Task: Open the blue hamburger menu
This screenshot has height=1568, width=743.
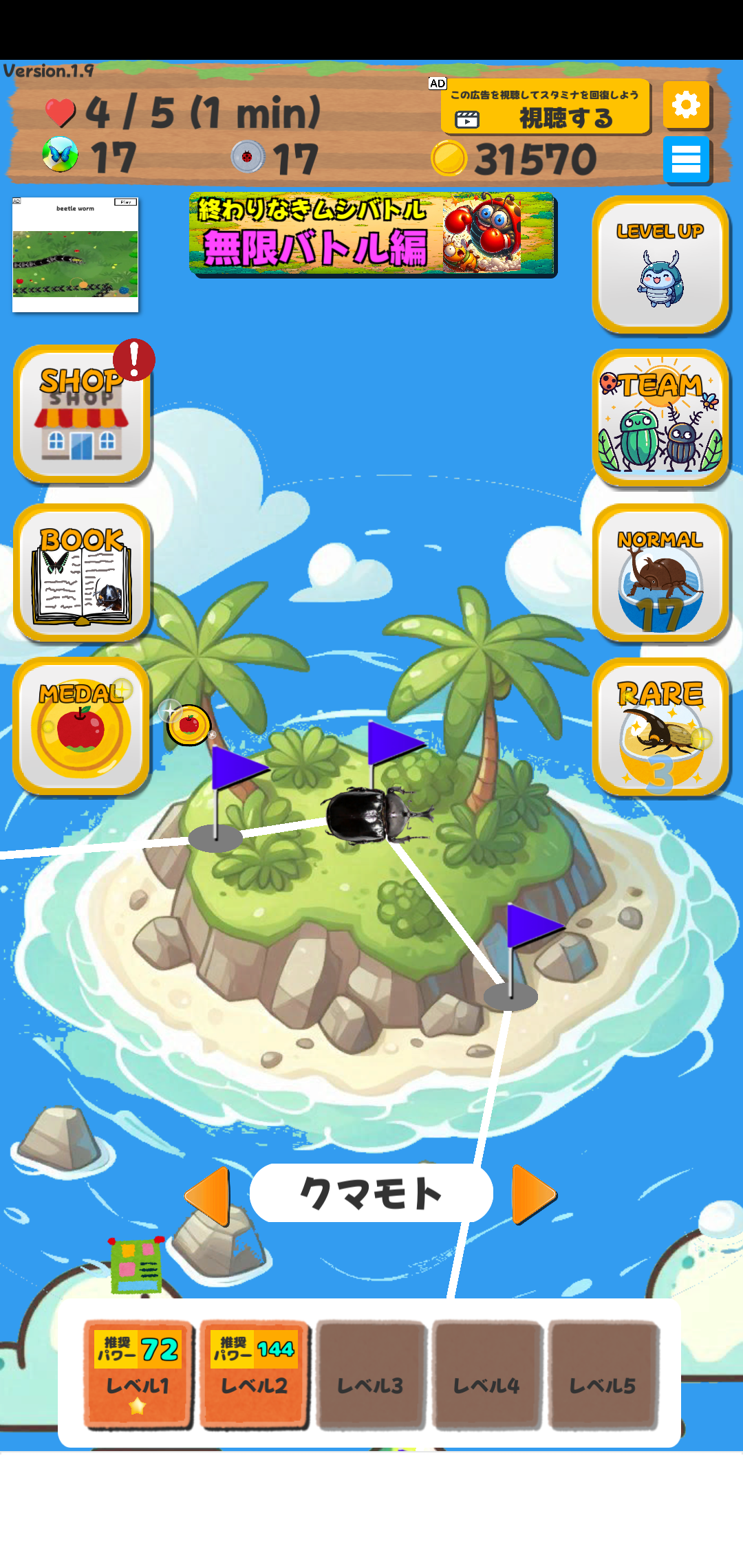Action: [686, 160]
